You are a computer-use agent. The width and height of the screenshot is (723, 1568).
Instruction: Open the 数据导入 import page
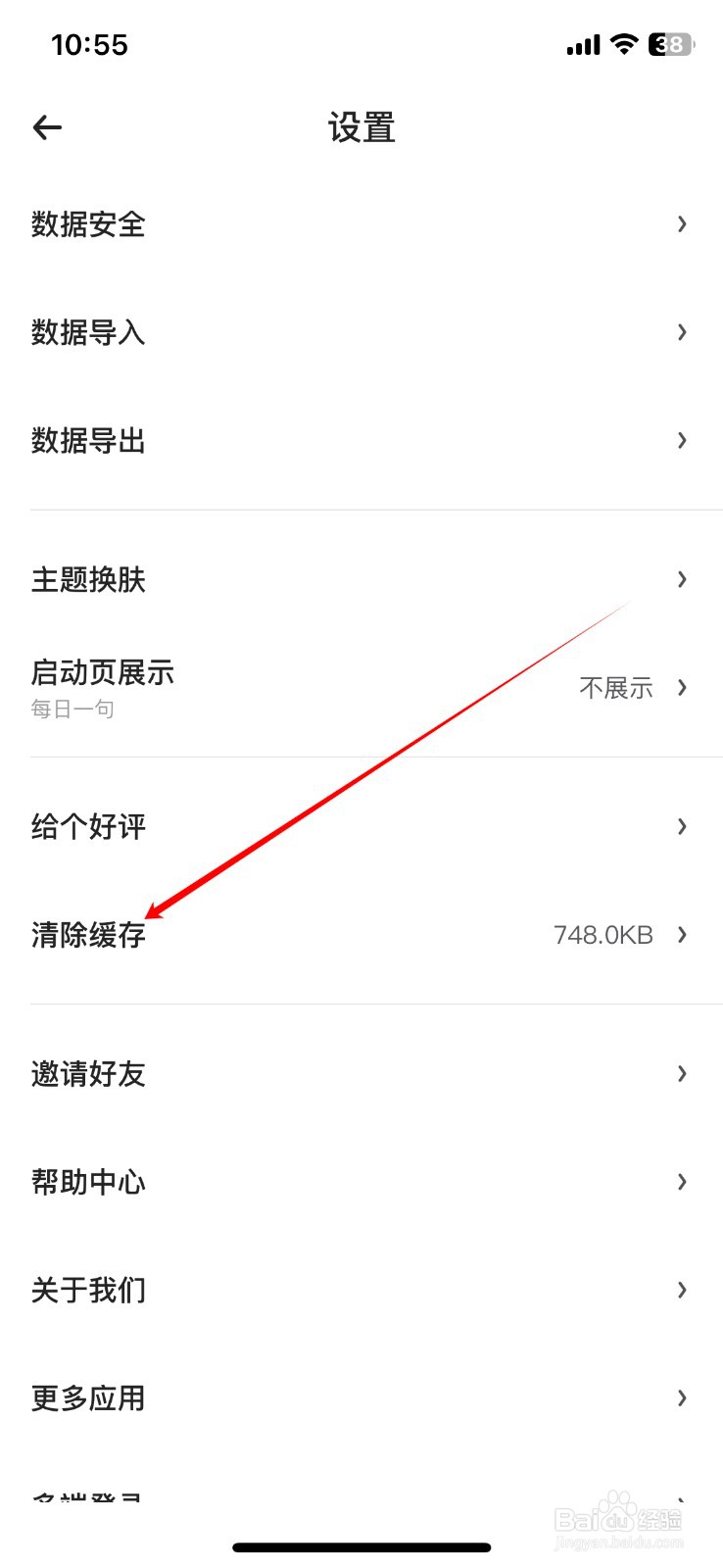(87, 332)
